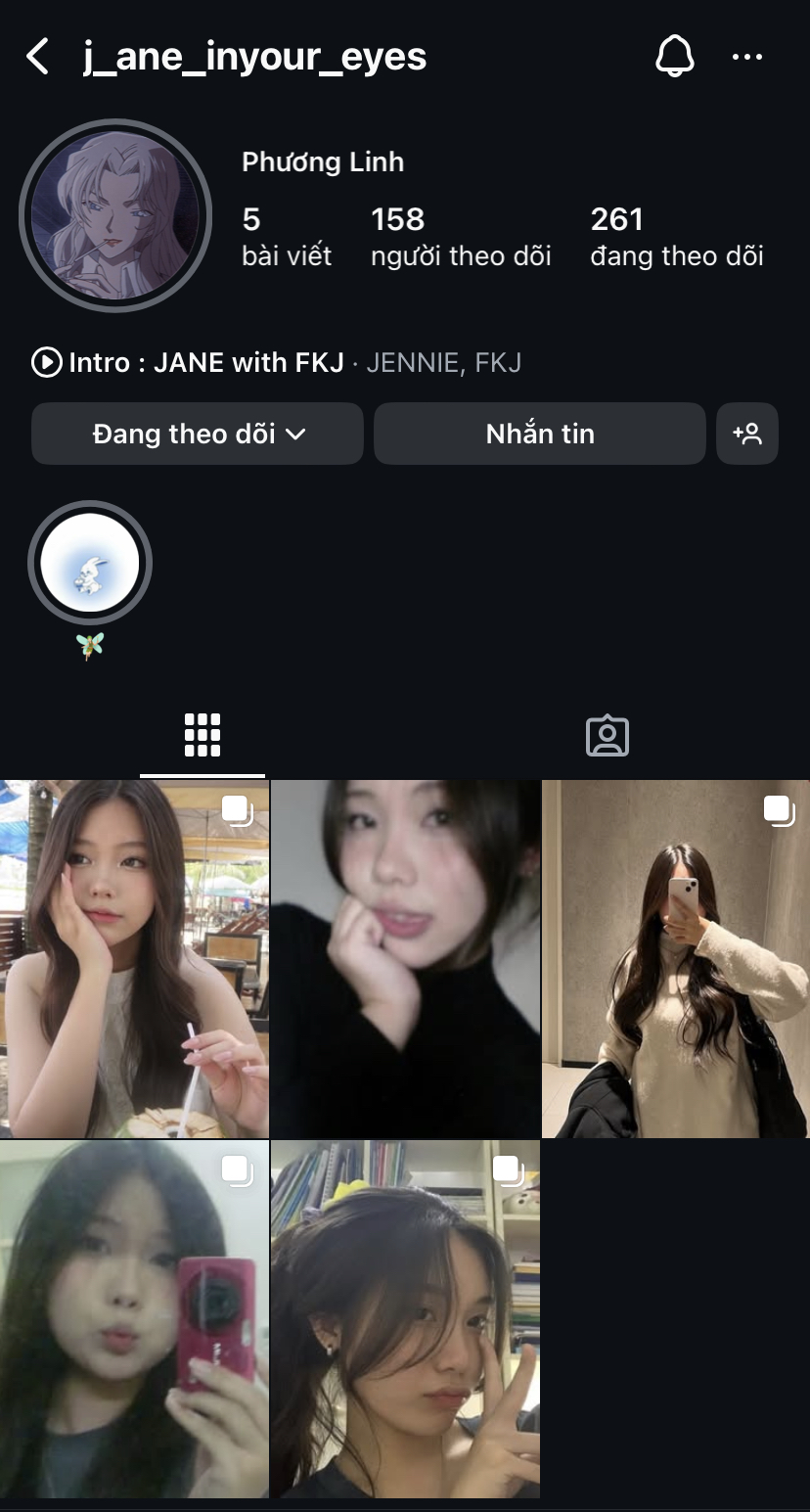The width and height of the screenshot is (810, 1512).
Task: Open the mirror selfie post with white phone
Action: click(676, 959)
